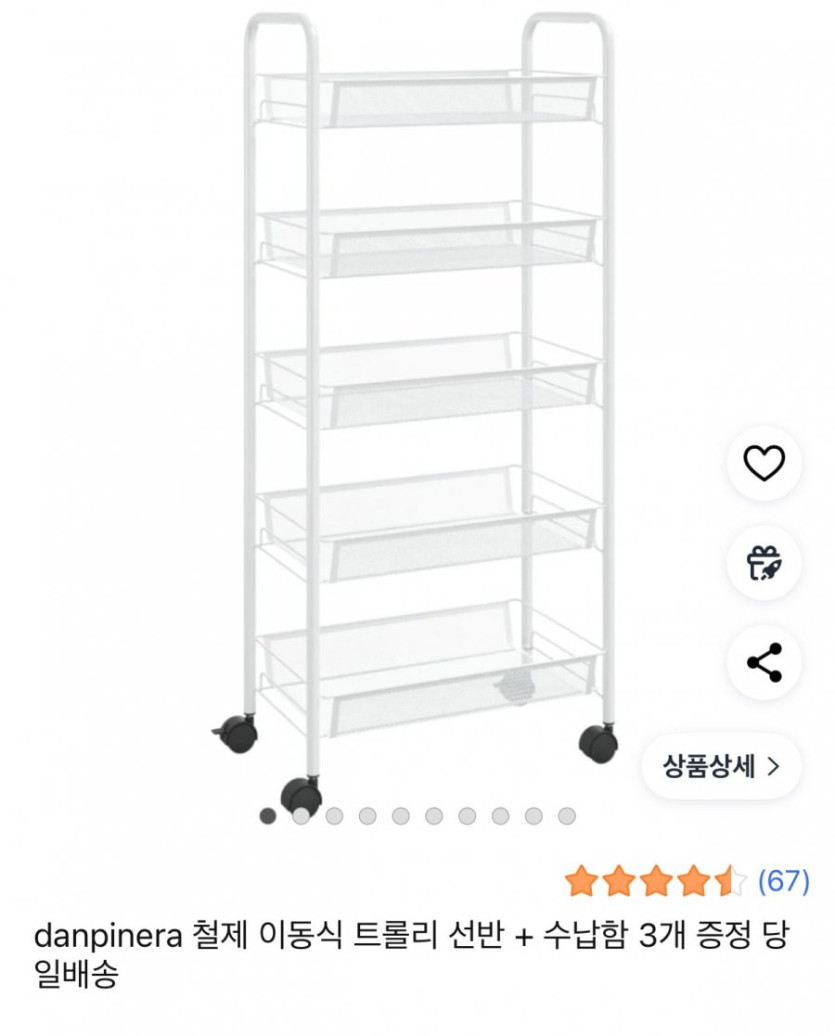Share this product
This screenshot has width=835, height=1036.
coord(764,663)
